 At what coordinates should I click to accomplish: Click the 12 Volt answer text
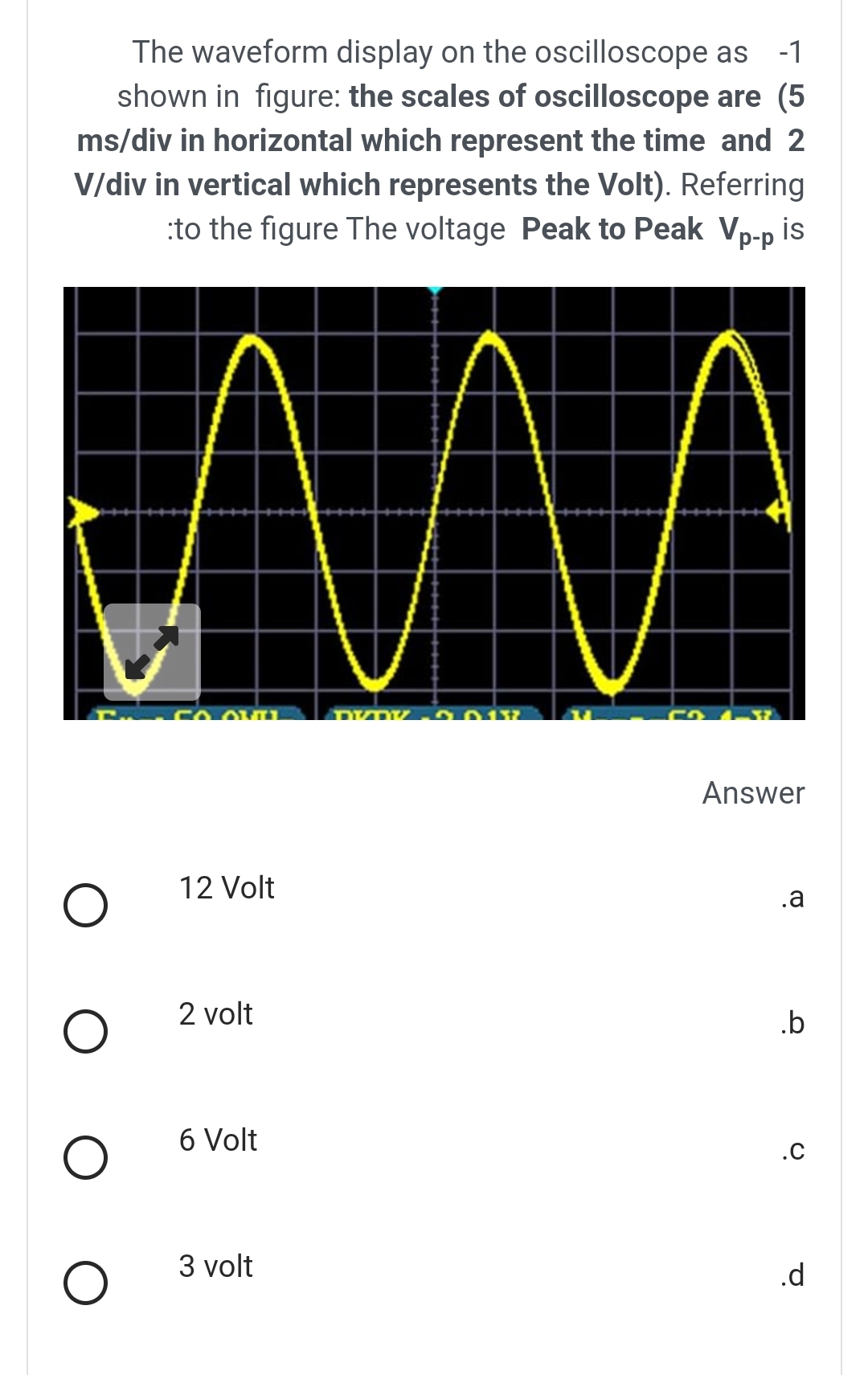point(225,888)
